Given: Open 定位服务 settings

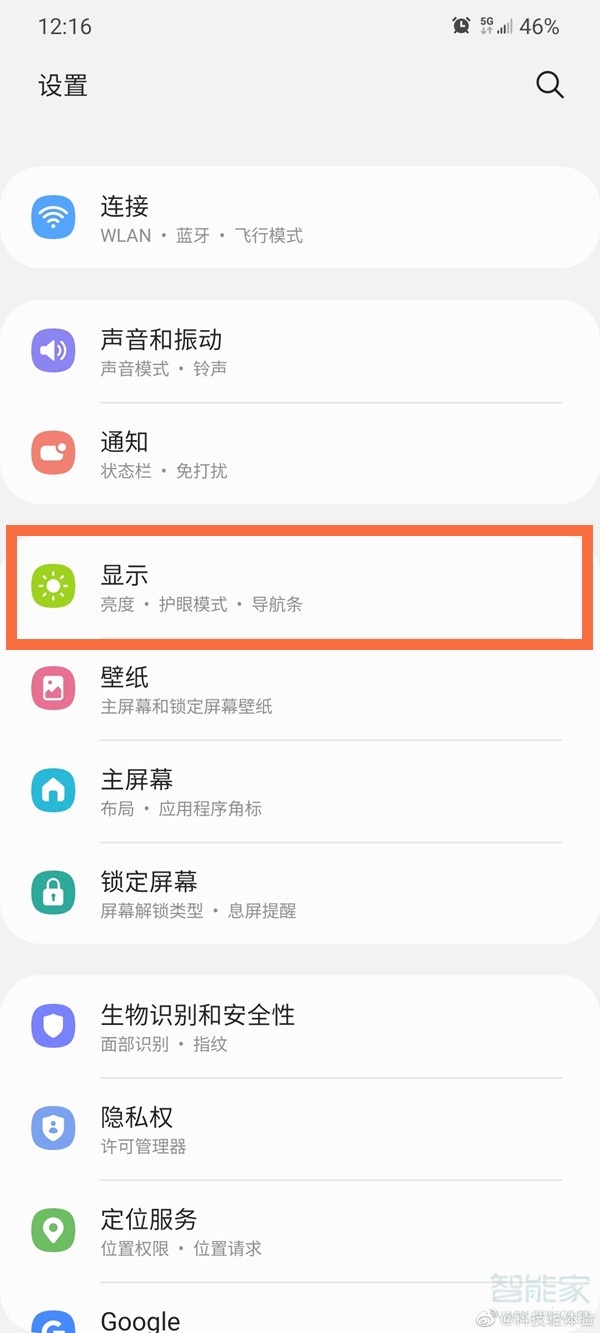Looking at the screenshot, I should [x=300, y=1231].
